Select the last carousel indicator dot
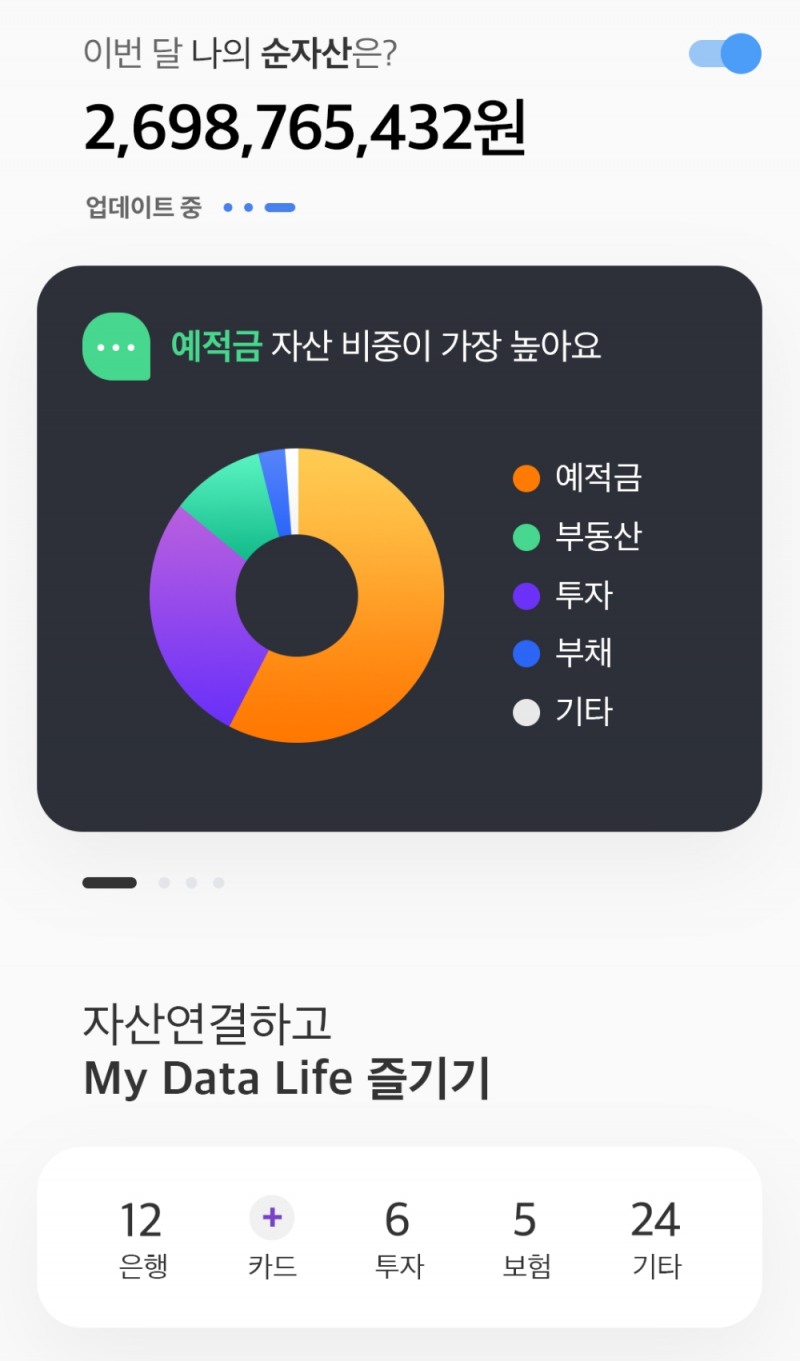 coord(218,882)
